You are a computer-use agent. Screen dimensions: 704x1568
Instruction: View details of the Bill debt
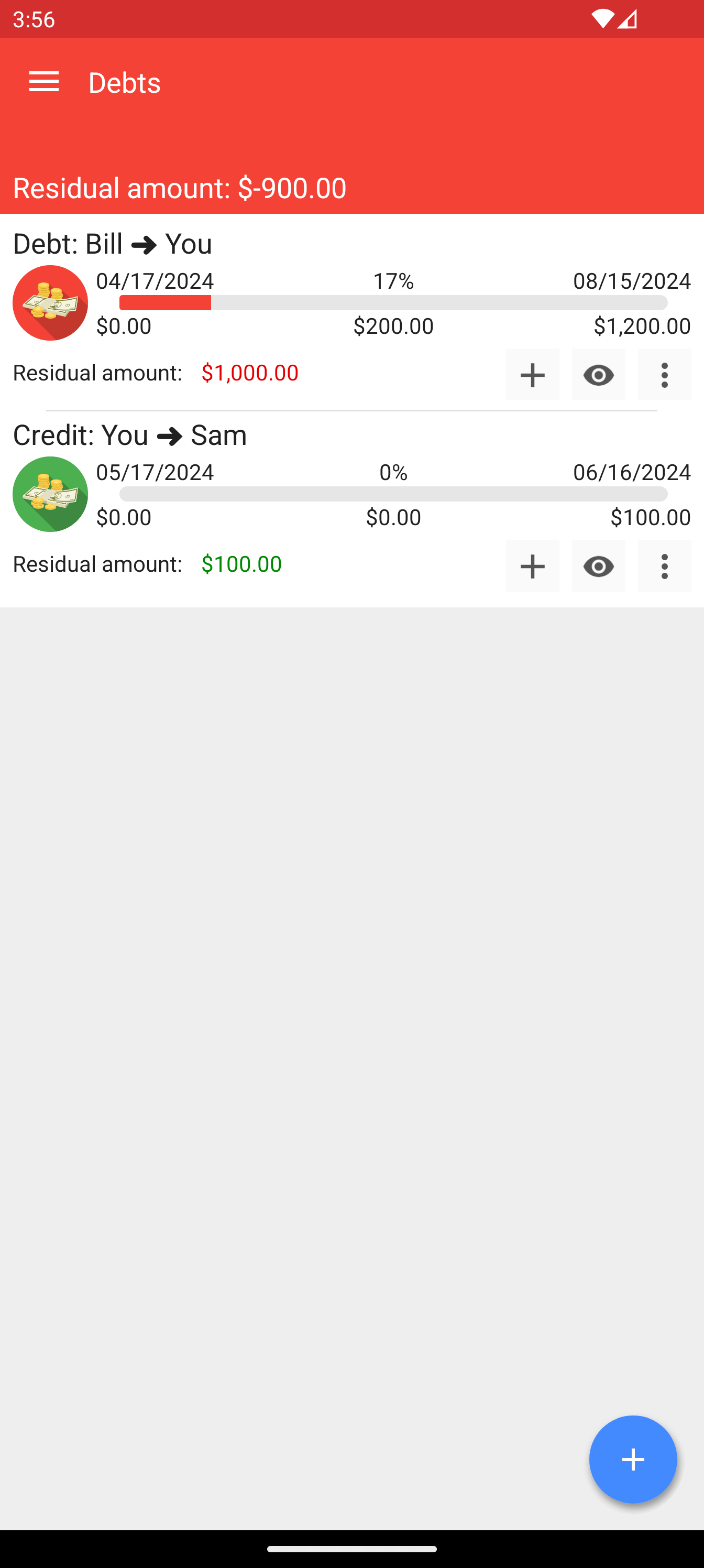point(598,374)
